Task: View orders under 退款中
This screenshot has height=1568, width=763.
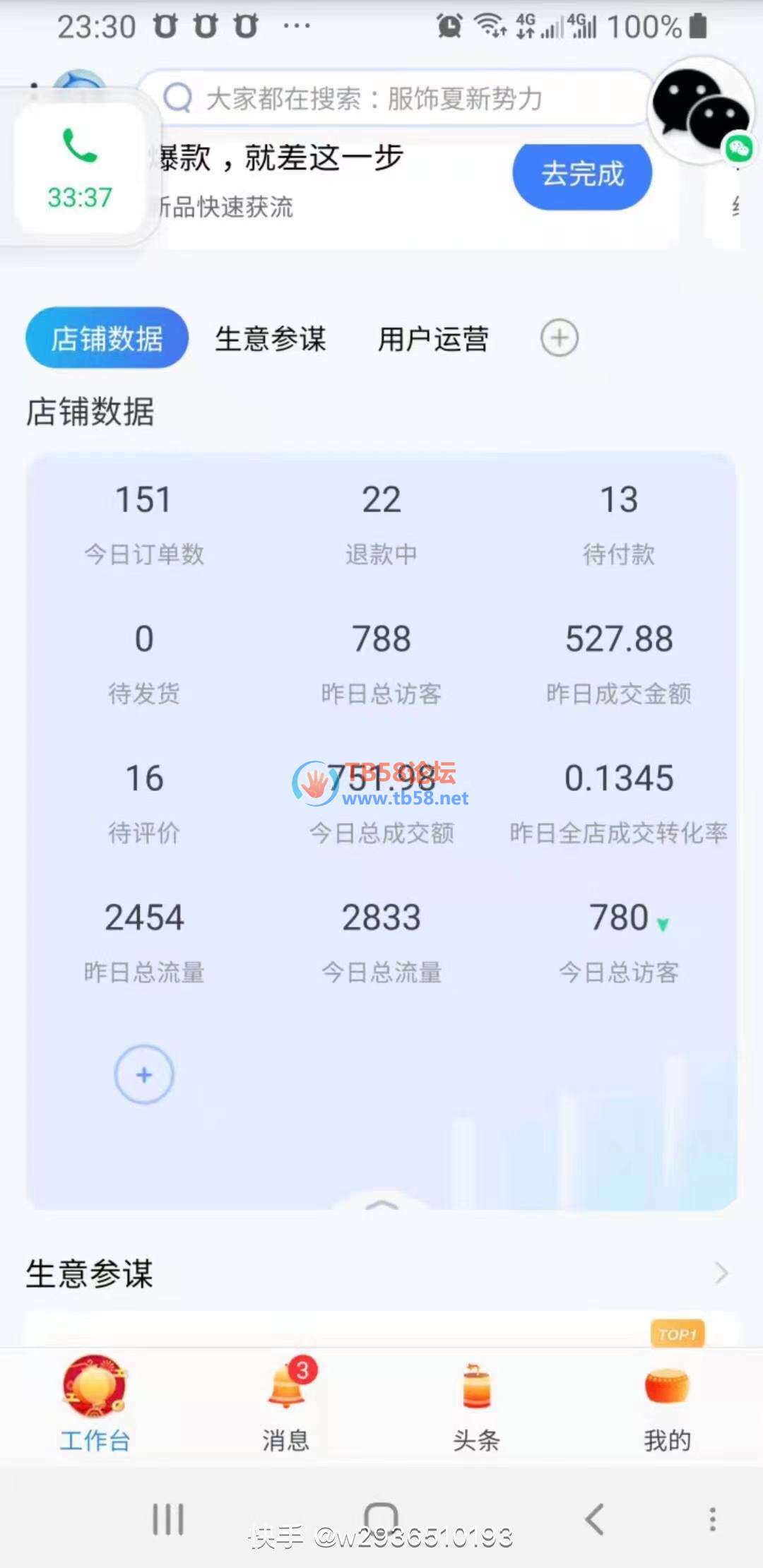Action: tap(381, 523)
